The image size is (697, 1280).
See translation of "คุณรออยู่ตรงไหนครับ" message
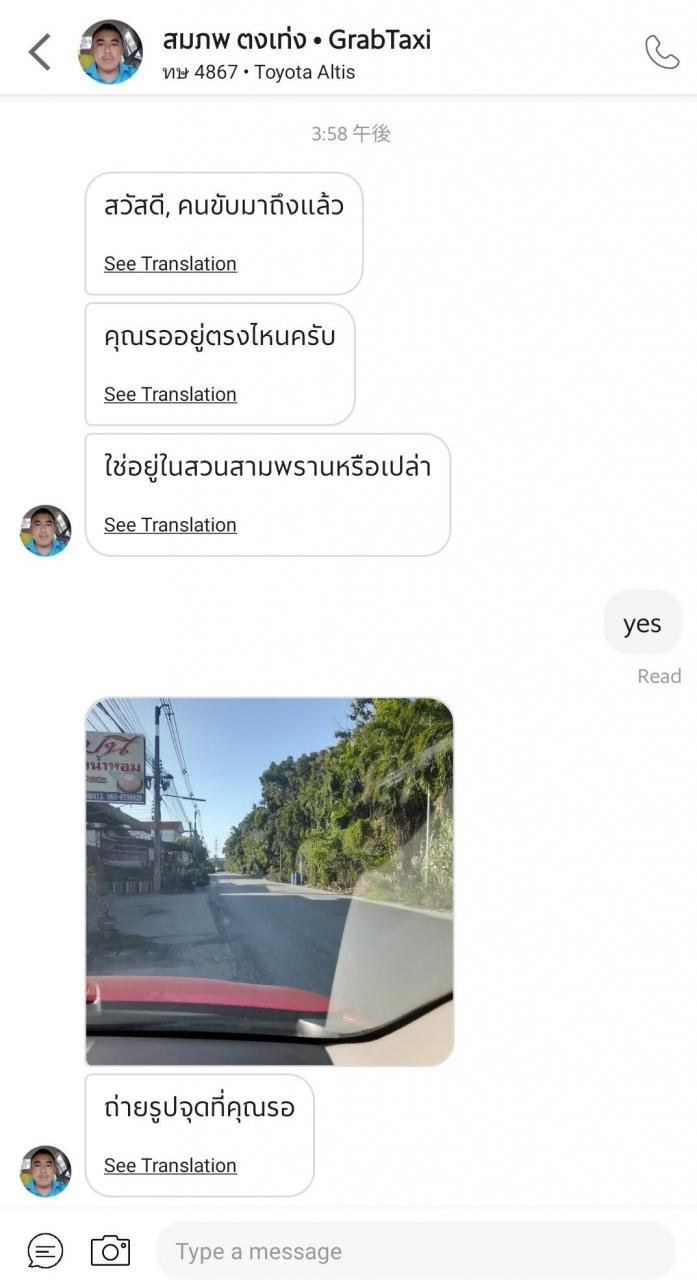(x=170, y=394)
